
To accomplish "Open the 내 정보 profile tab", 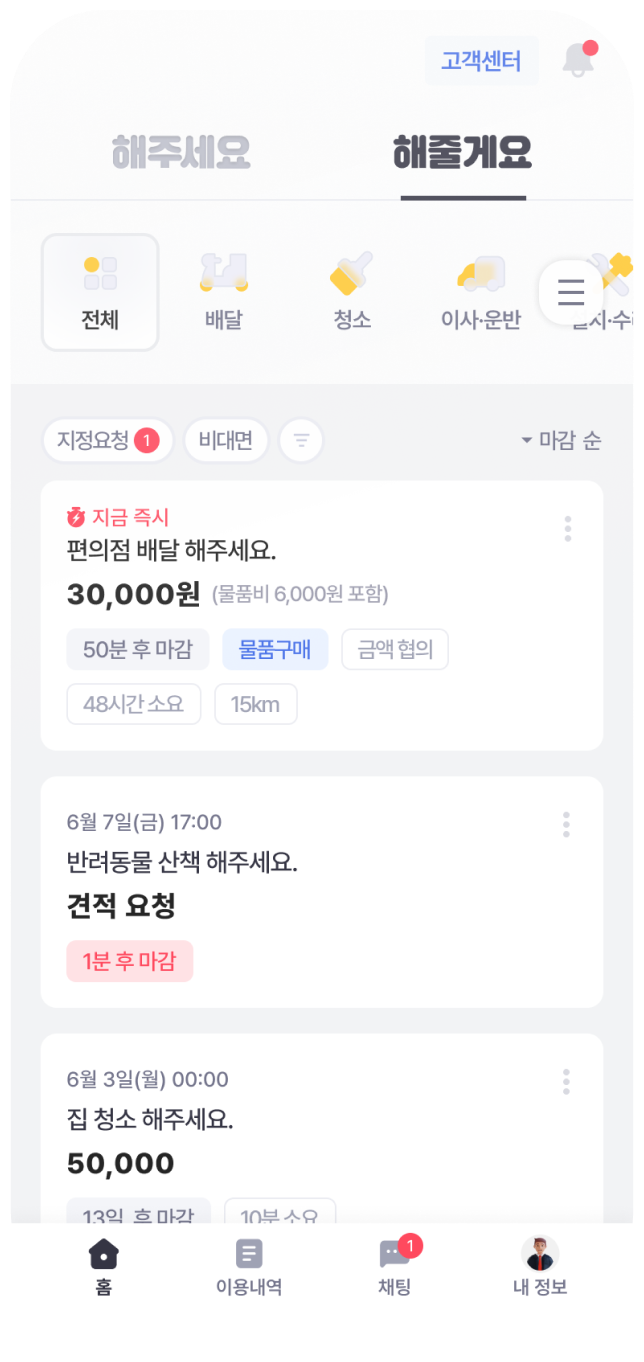I will pyautogui.click(x=540, y=1268).
